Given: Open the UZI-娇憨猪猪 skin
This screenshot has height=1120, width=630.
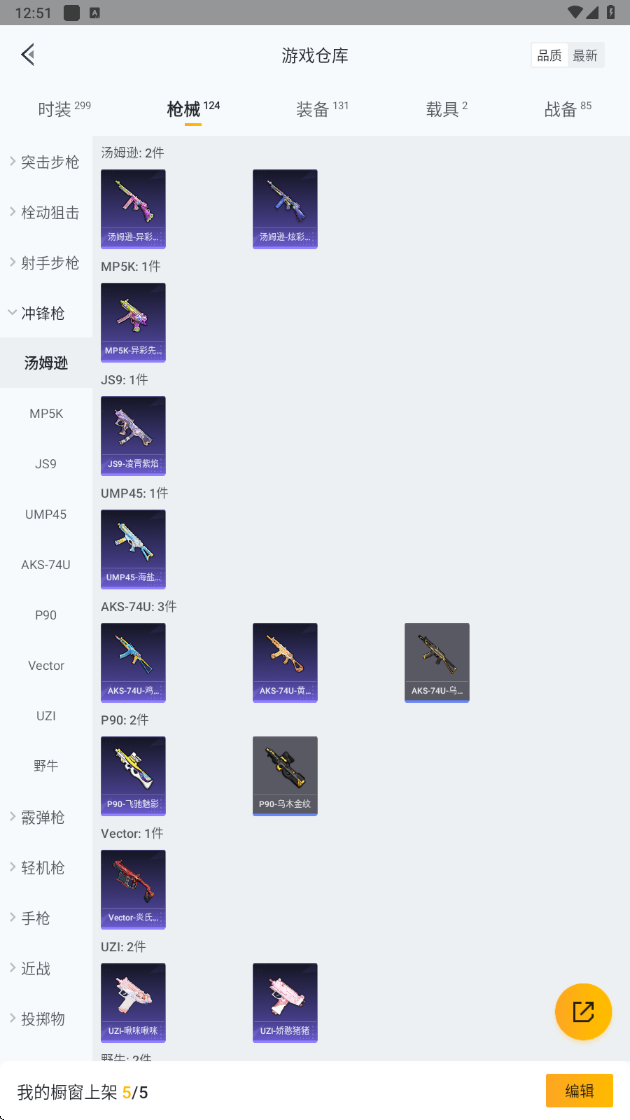Looking at the screenshot, I should [x=285, y=1002].
